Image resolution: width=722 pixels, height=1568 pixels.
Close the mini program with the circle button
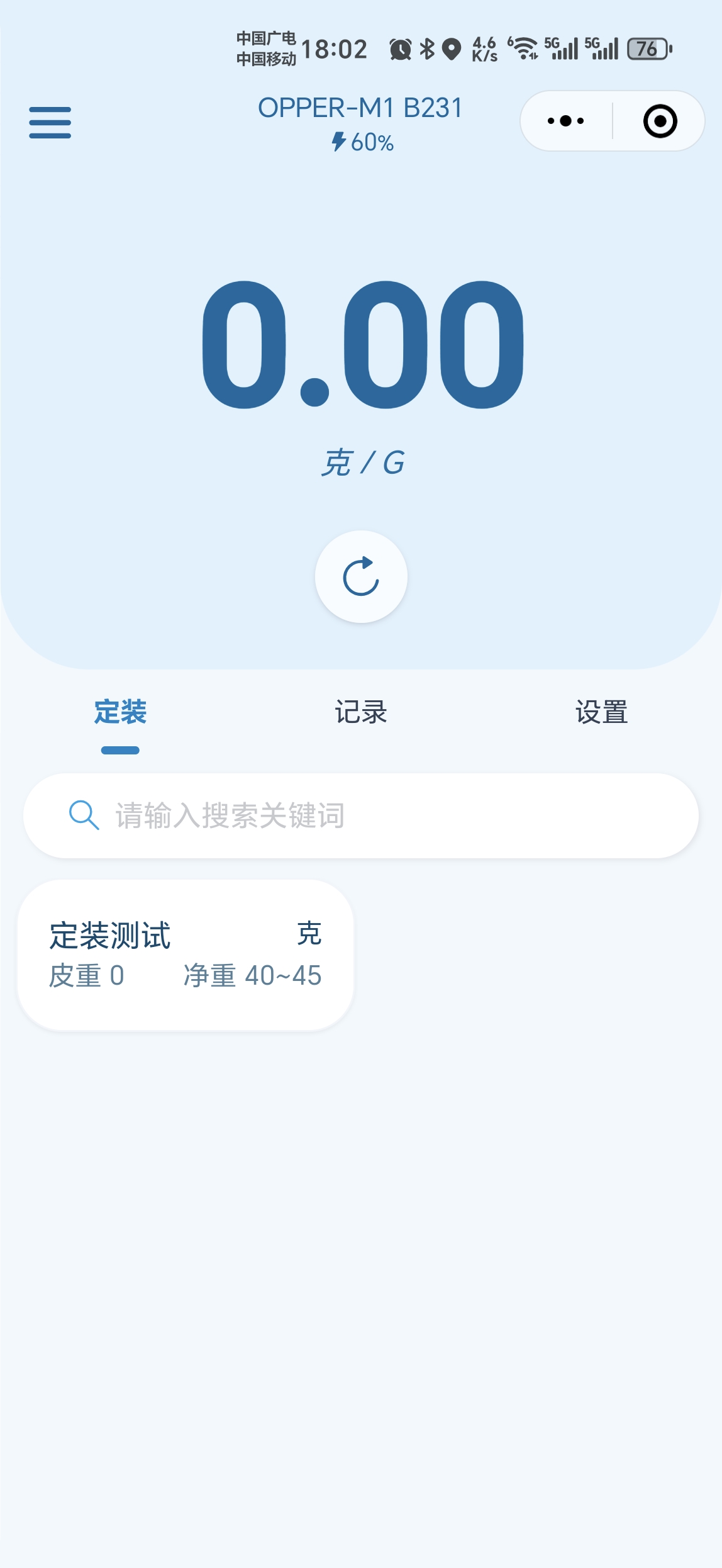click(x=660, y=121)
